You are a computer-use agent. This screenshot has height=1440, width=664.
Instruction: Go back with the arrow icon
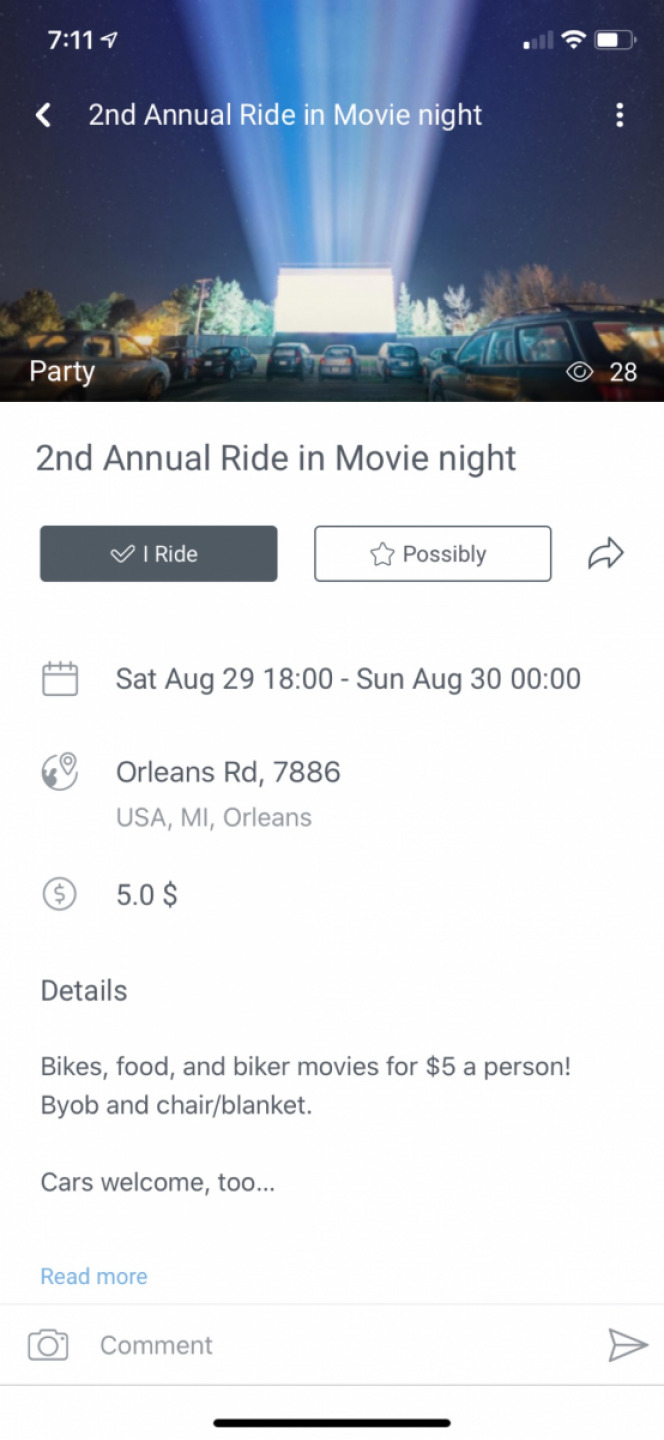43,115
